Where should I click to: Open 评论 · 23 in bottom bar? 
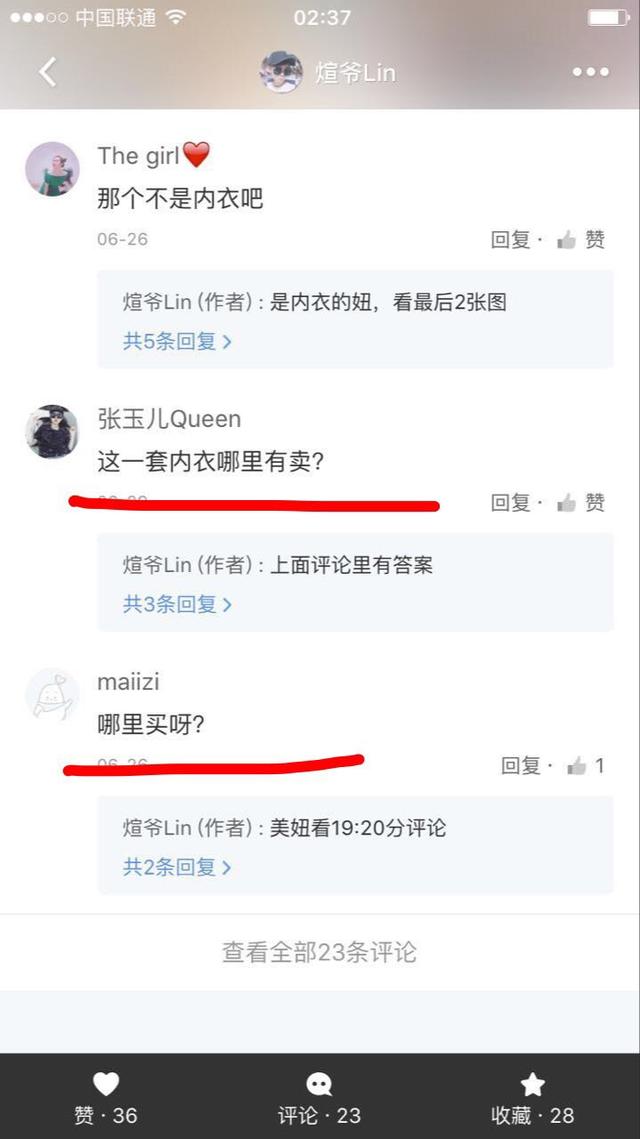pyautogui.click(x=319, y=1097)
